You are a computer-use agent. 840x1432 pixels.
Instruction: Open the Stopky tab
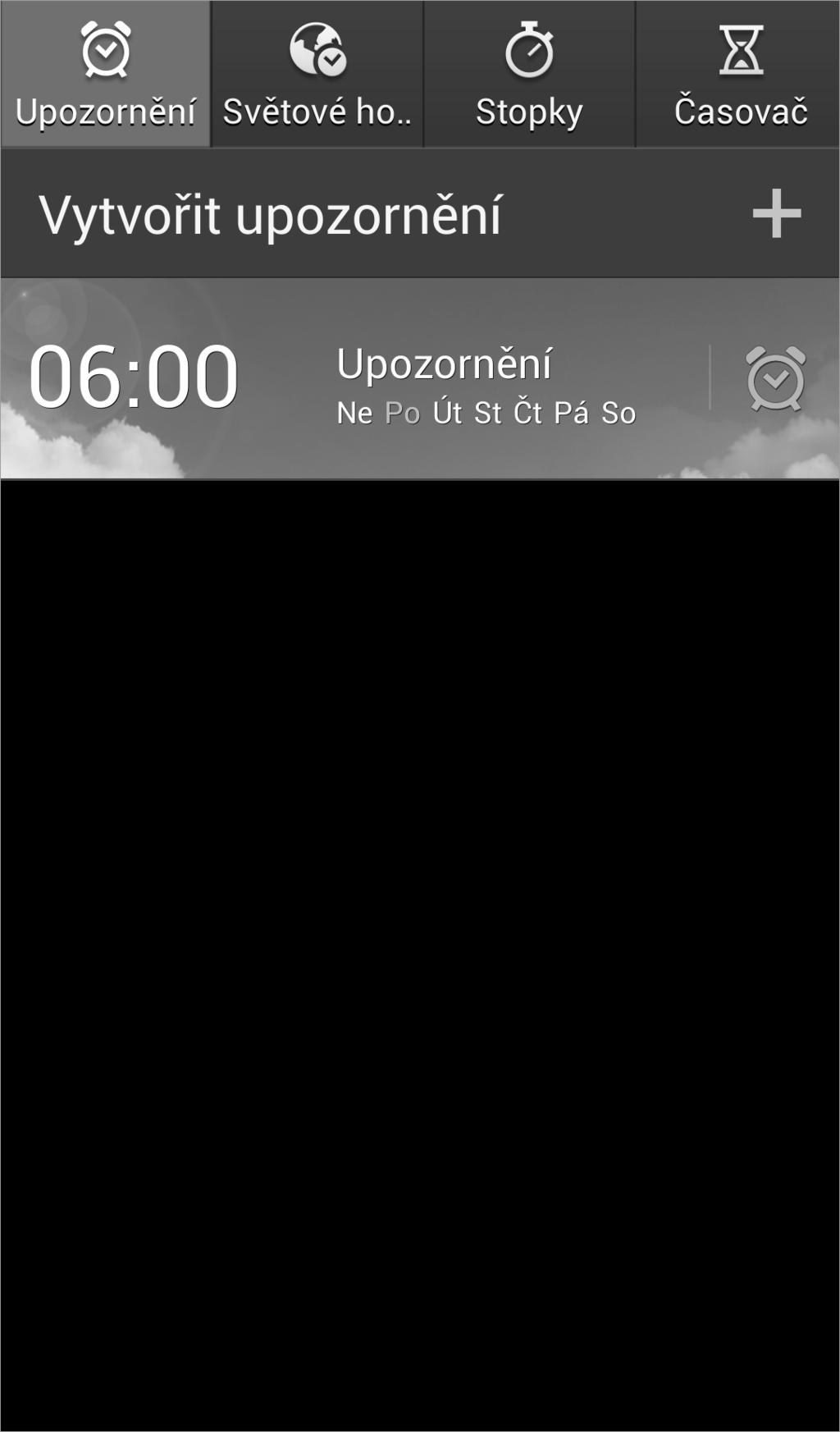click(x=529, y=75)
